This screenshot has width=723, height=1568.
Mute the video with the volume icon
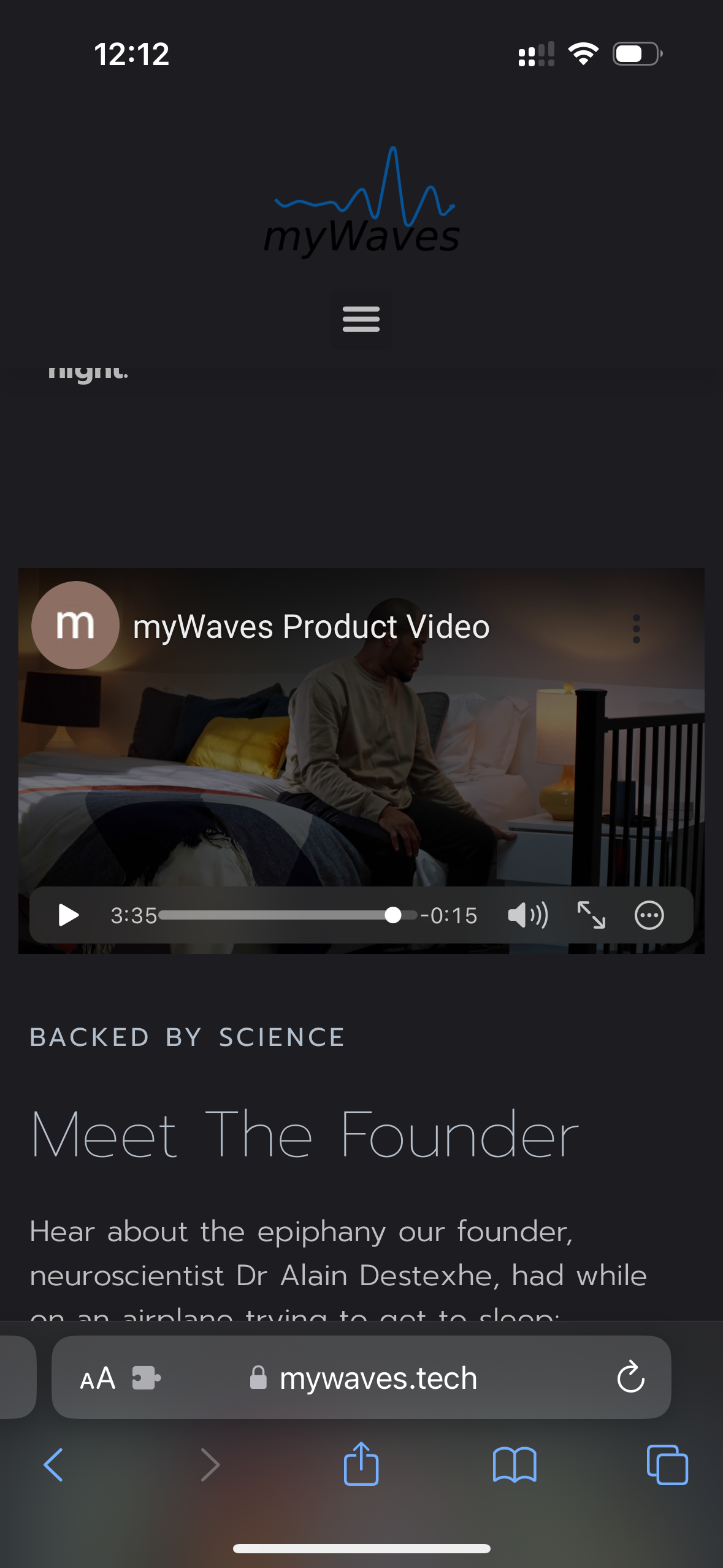[528, 915]
